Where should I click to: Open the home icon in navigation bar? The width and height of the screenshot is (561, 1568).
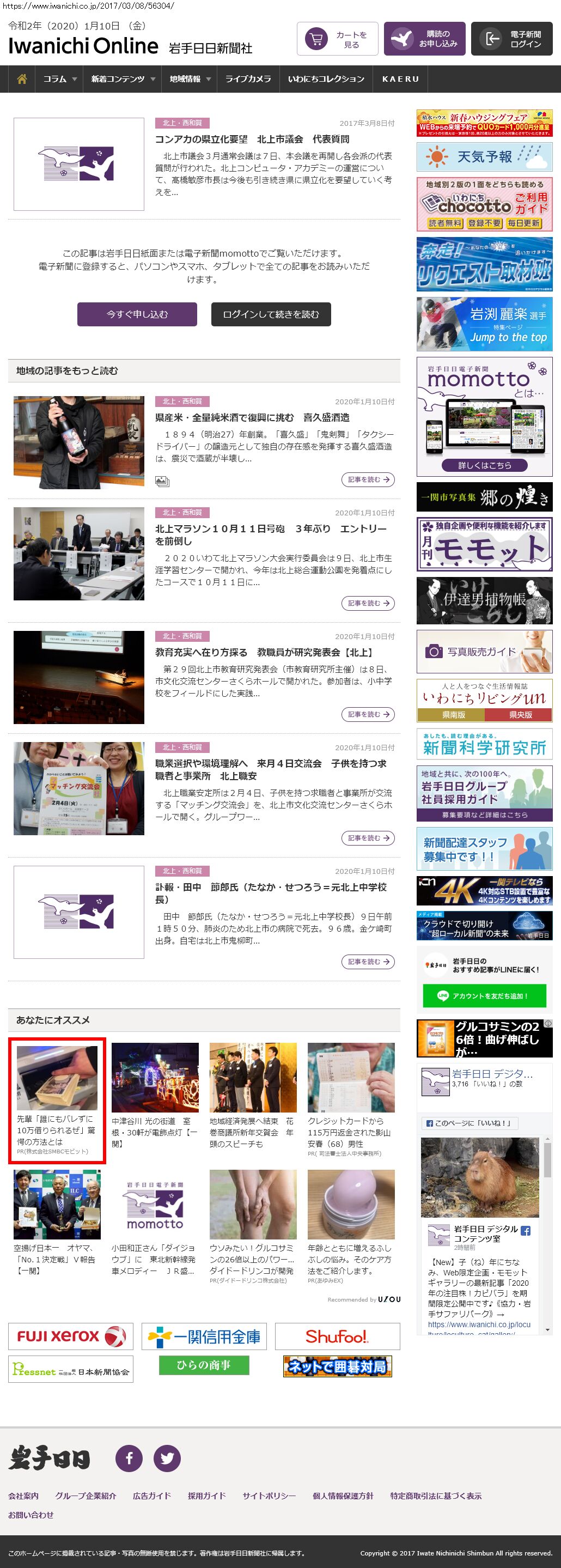click(22, 79)
